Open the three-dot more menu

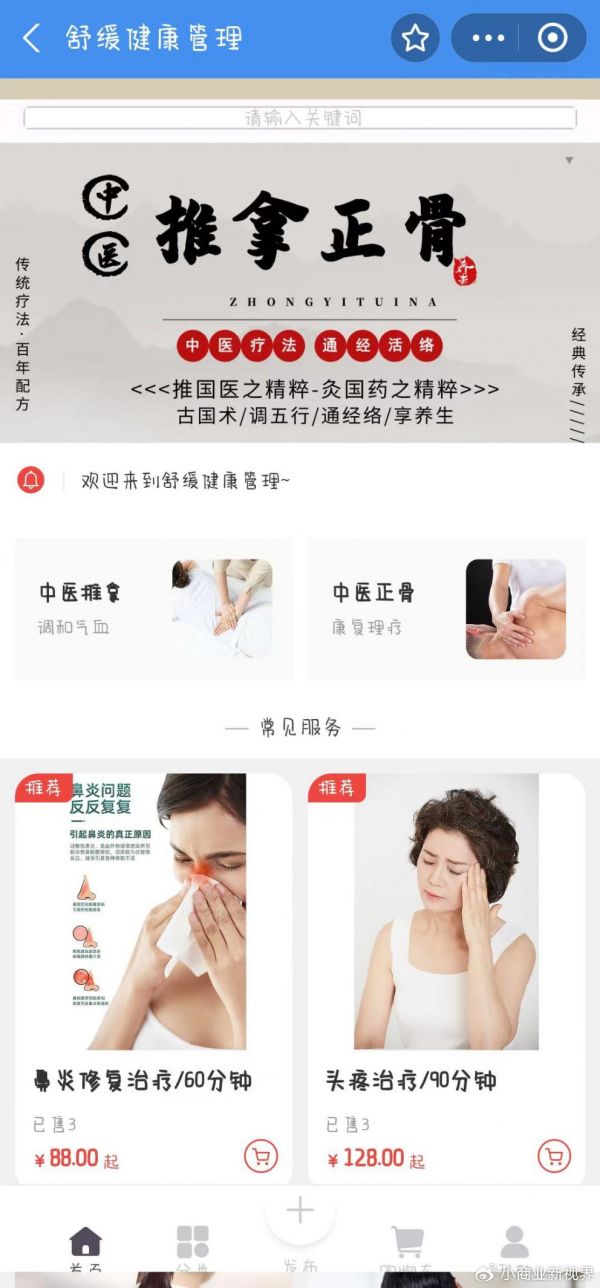coord(488,39)
